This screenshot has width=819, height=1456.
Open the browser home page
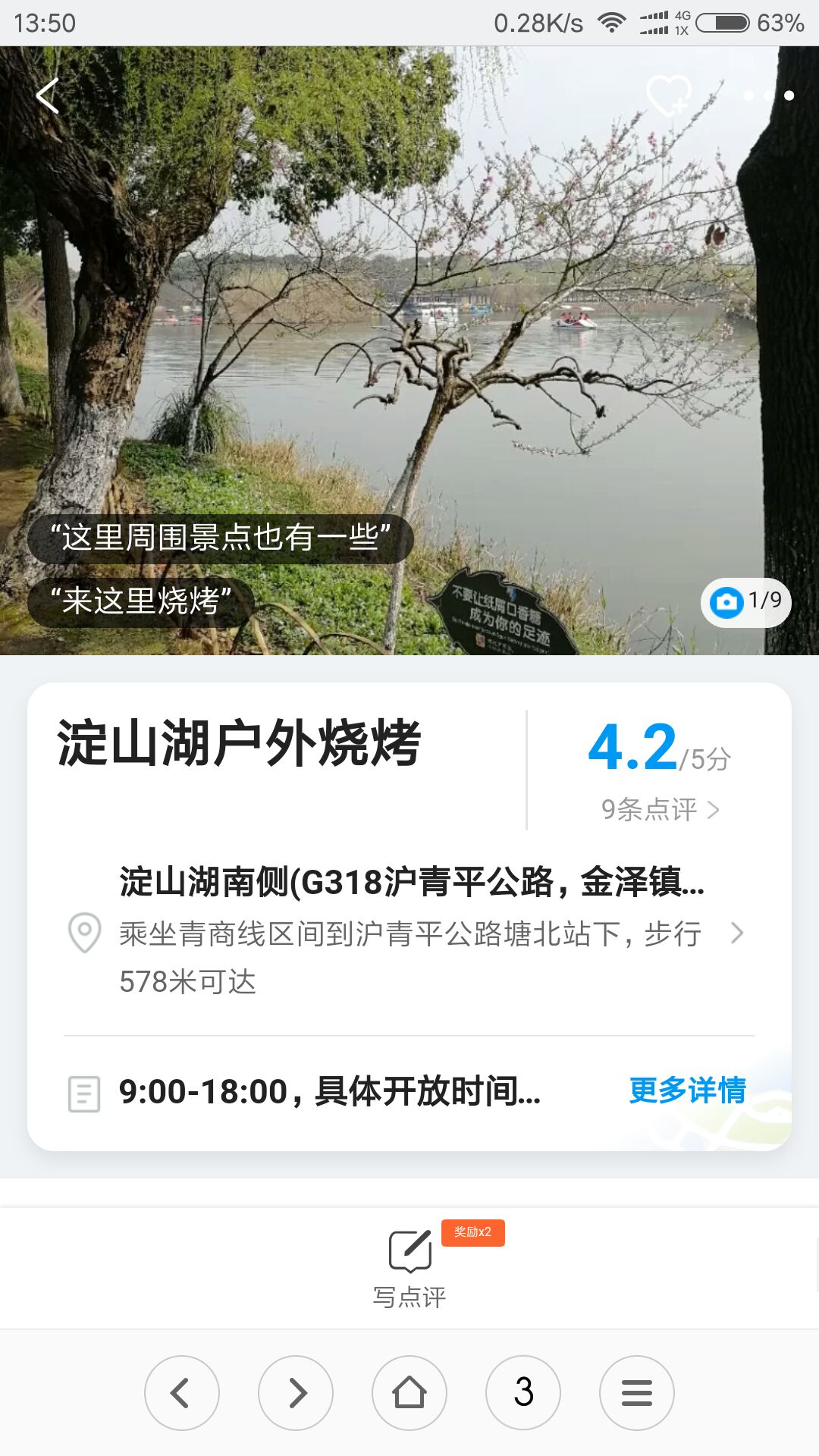coord(409,1393)
